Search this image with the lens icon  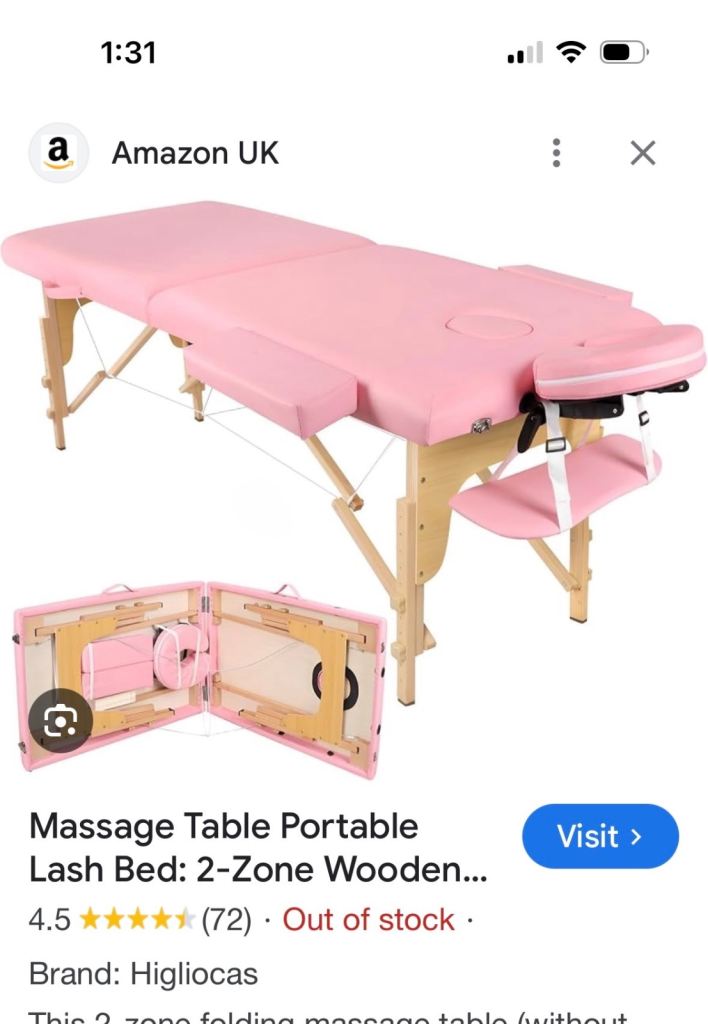pos(60,720)
